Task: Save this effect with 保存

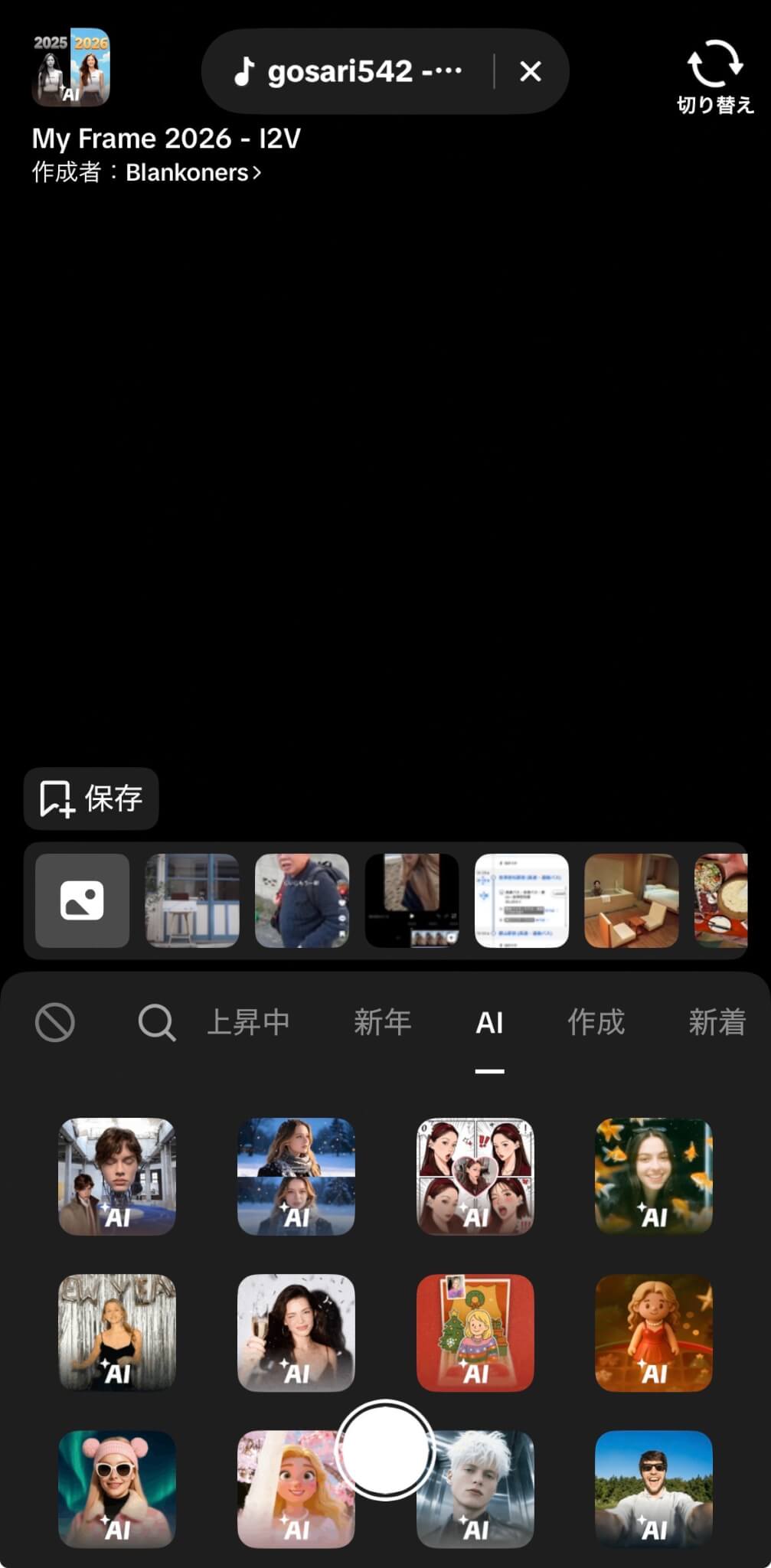Action: pyautogui.click(x=91, y=799)
